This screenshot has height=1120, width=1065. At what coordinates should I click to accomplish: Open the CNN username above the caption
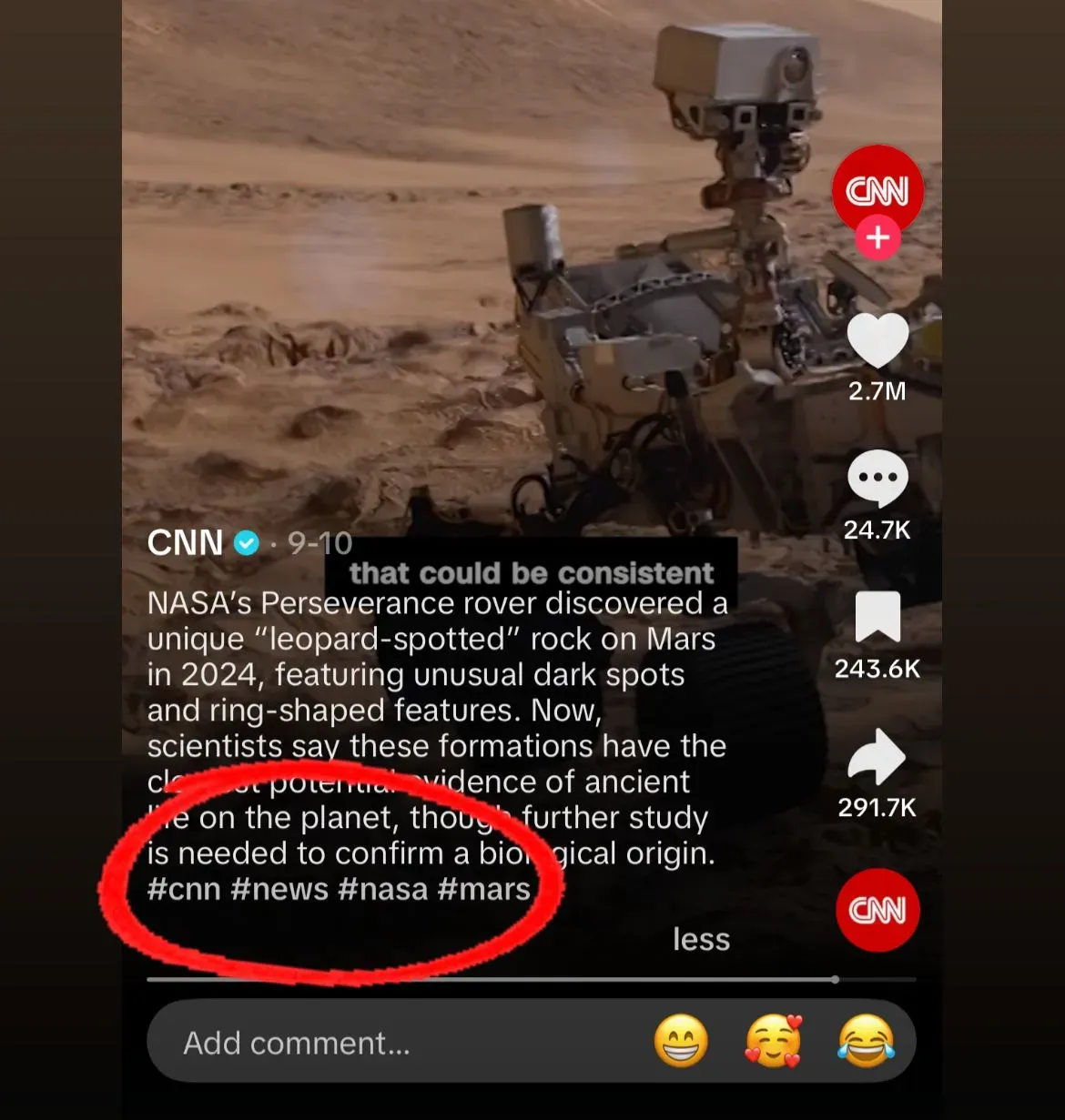click(186, 543)
